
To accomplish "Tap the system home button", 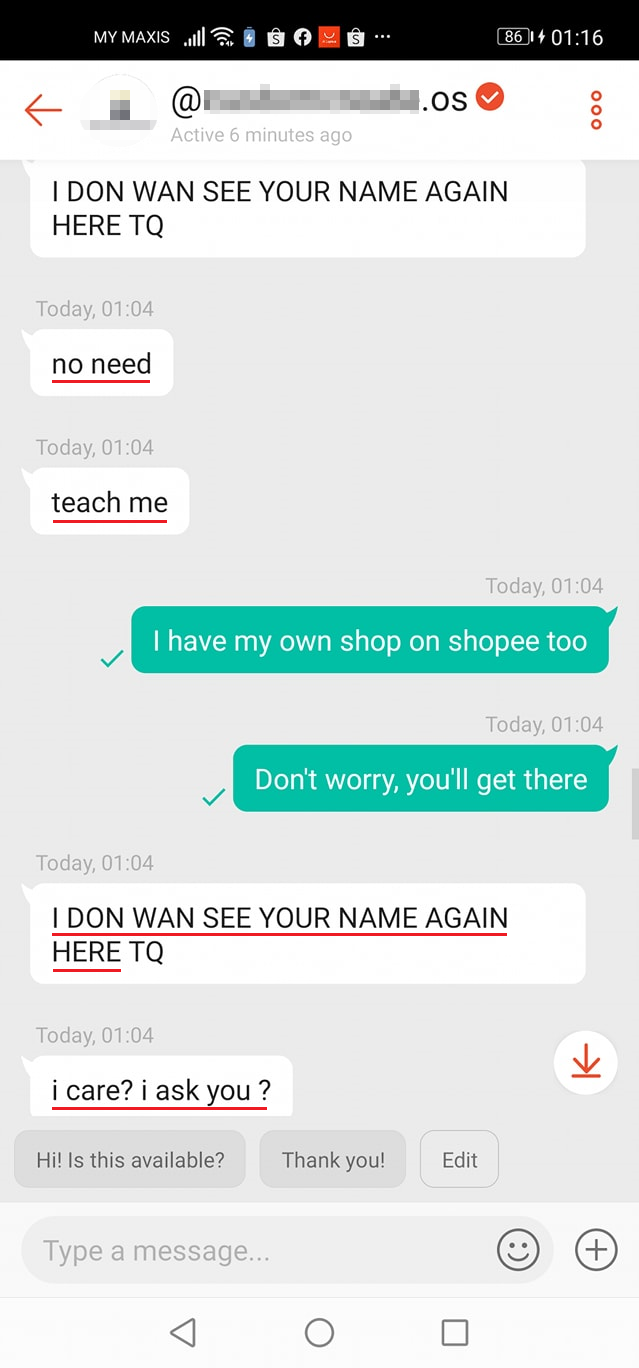I will click(319, 1332).
